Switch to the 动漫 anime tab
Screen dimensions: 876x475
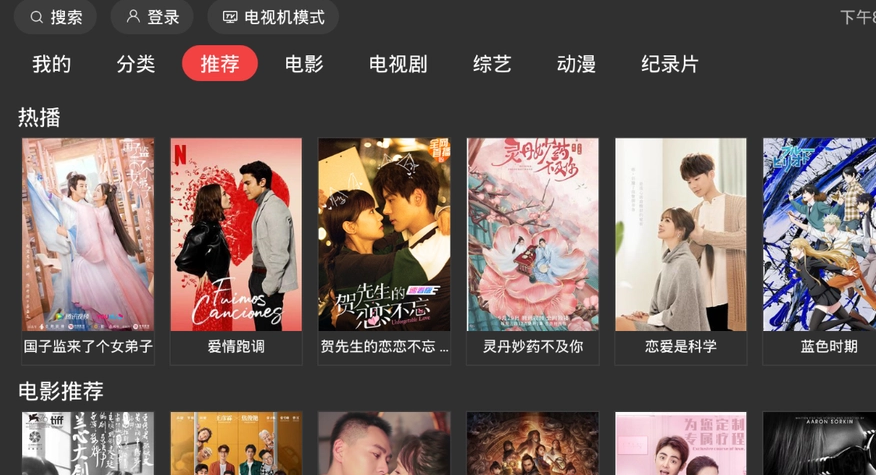tap(576, 64)
